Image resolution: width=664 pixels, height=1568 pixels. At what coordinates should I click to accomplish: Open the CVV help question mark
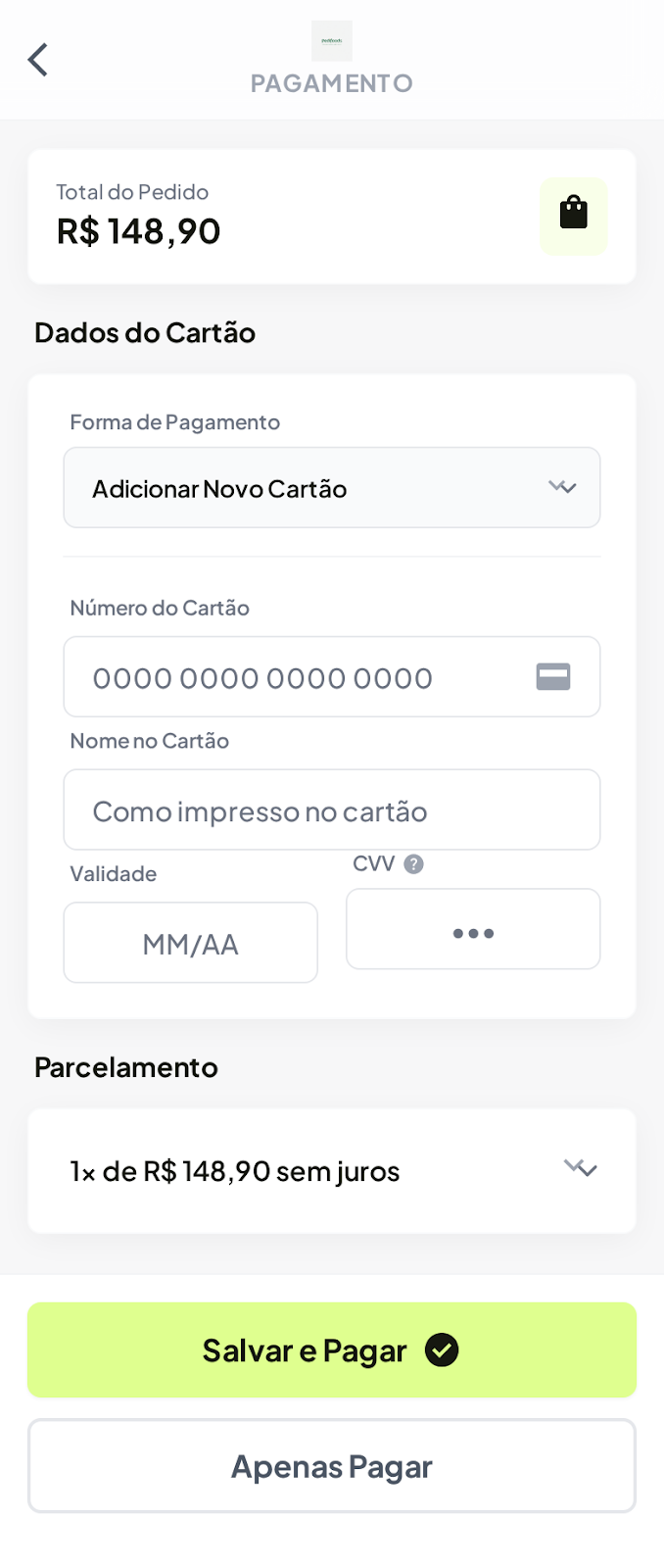point(414,864)
